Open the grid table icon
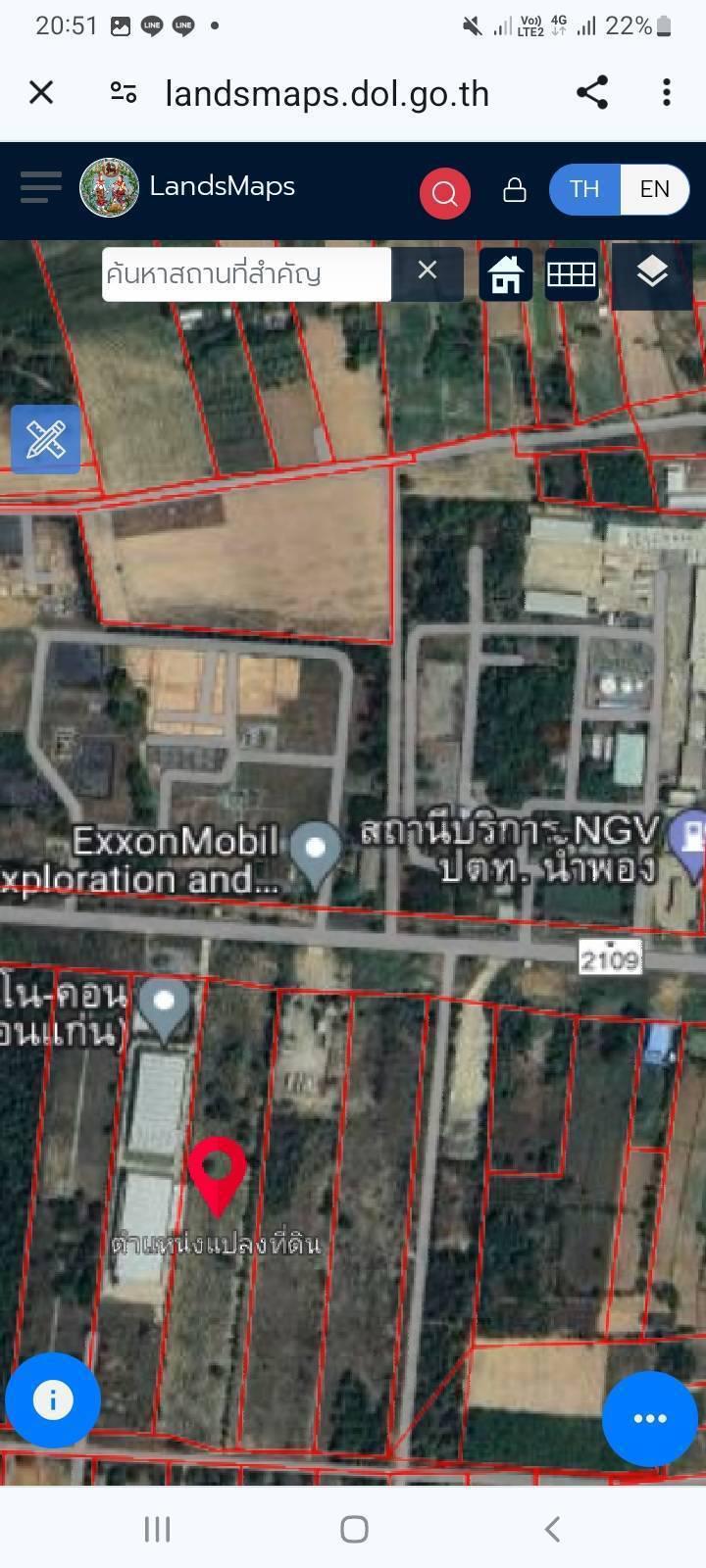706x1568 pixels. [x=572, y=274]
